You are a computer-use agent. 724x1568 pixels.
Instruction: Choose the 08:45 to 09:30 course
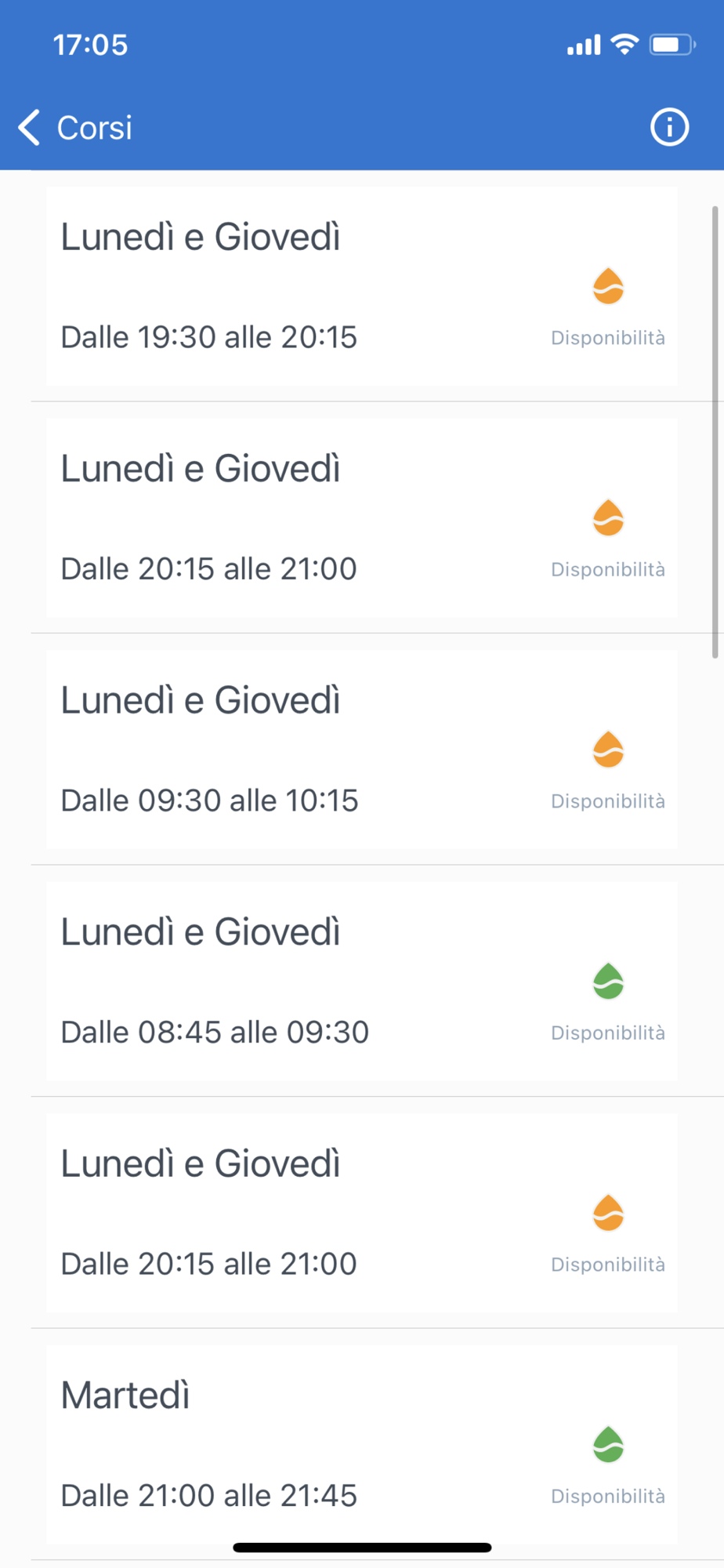tap(361, 982)
